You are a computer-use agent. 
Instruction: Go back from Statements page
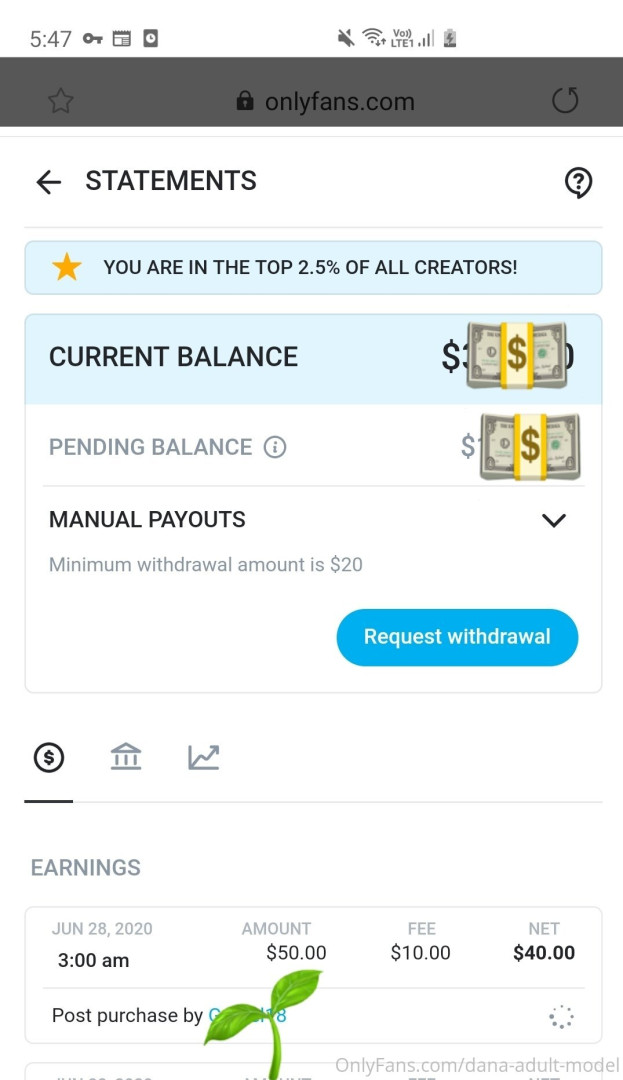48,181
